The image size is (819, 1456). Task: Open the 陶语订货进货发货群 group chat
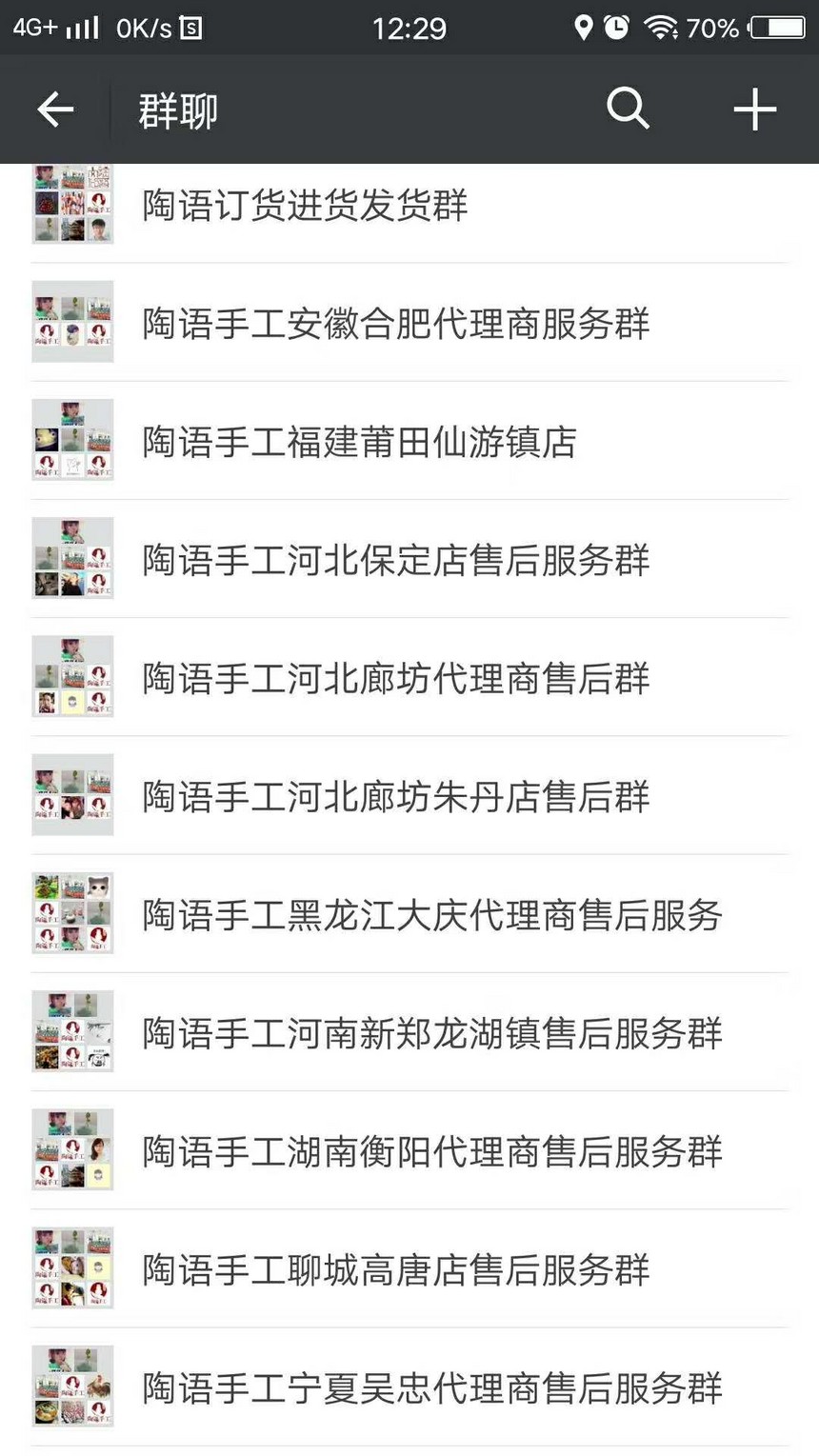[x=305, y=205]
